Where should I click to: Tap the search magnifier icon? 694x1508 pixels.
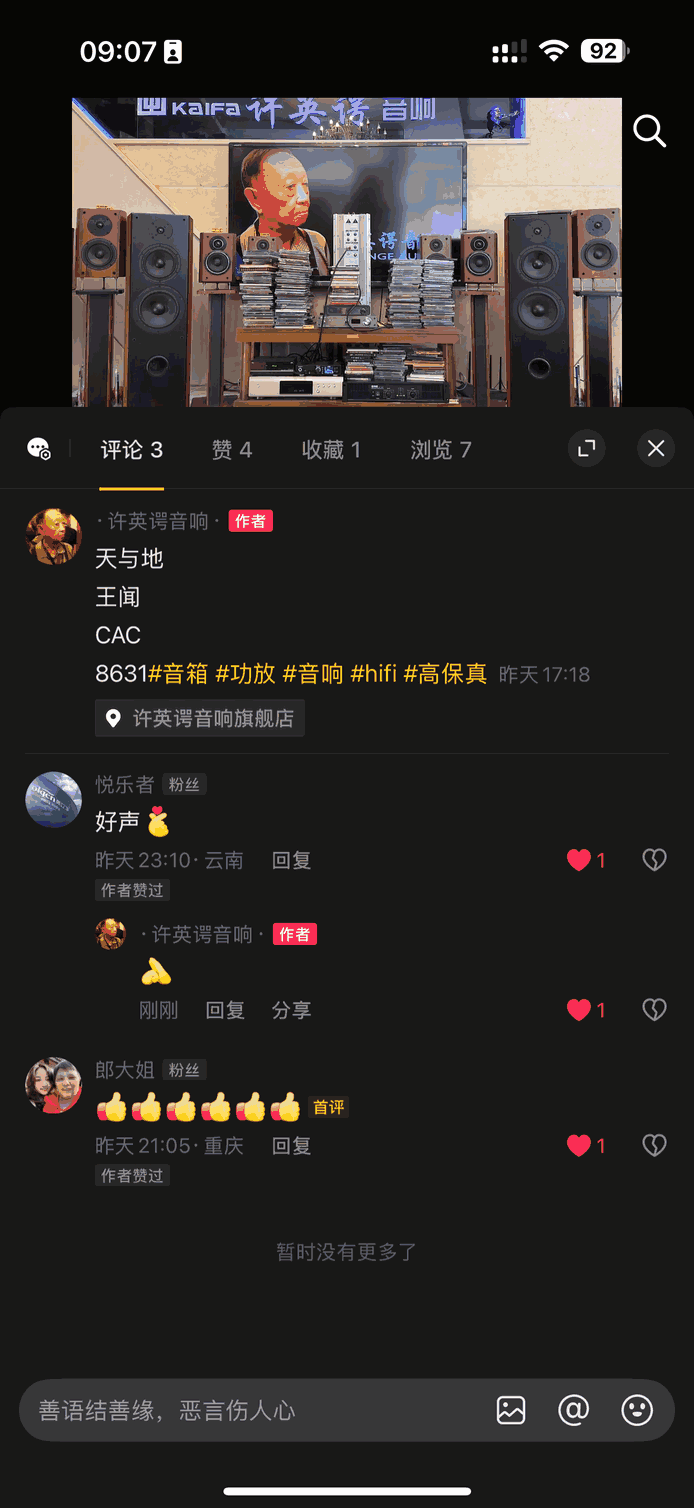(649, 131)
